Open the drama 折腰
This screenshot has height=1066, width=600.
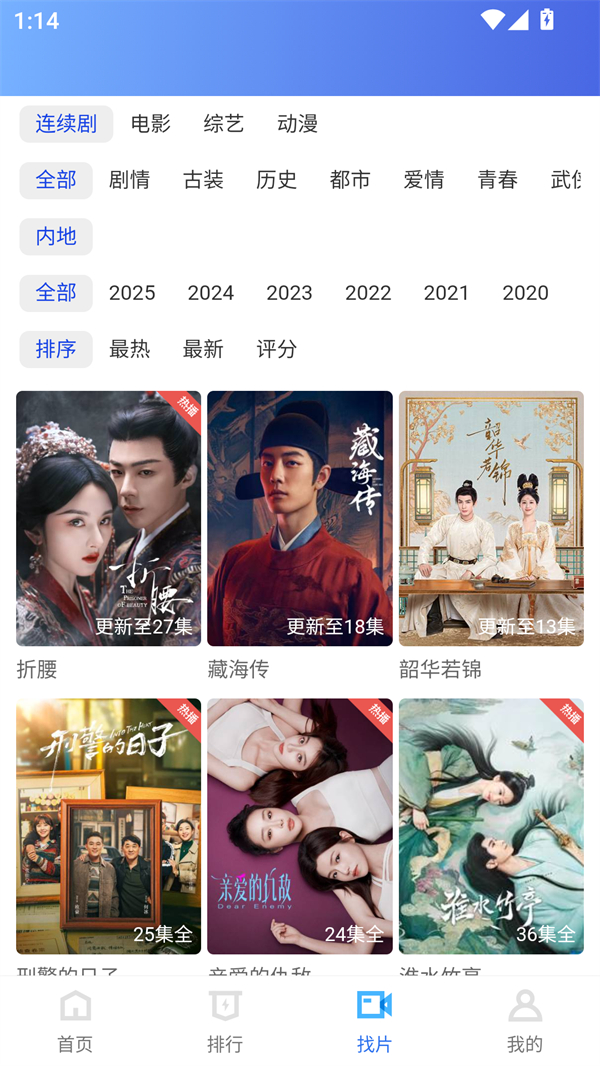108,518
